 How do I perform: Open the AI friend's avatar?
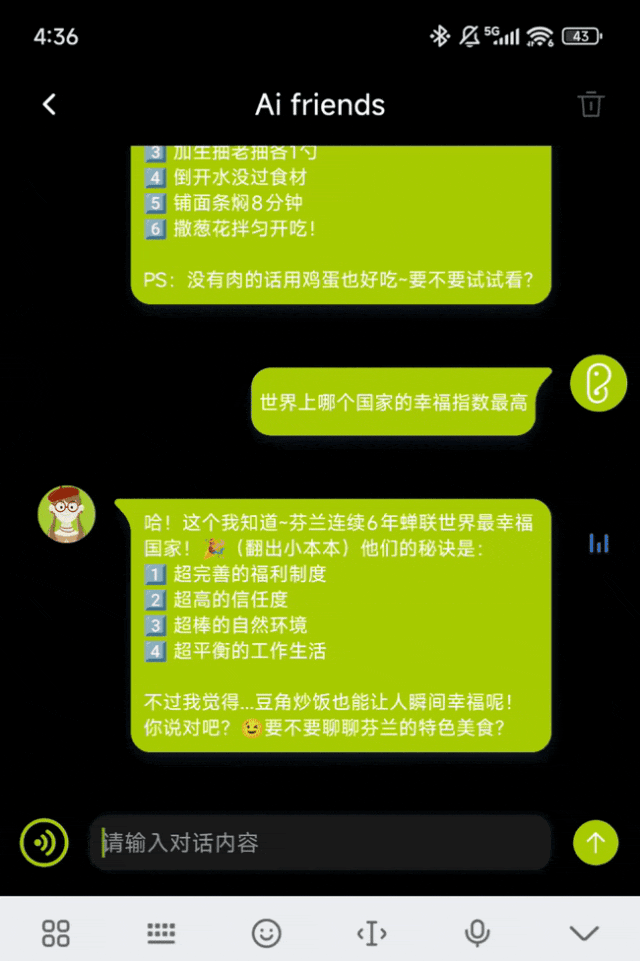pos(67,515)
